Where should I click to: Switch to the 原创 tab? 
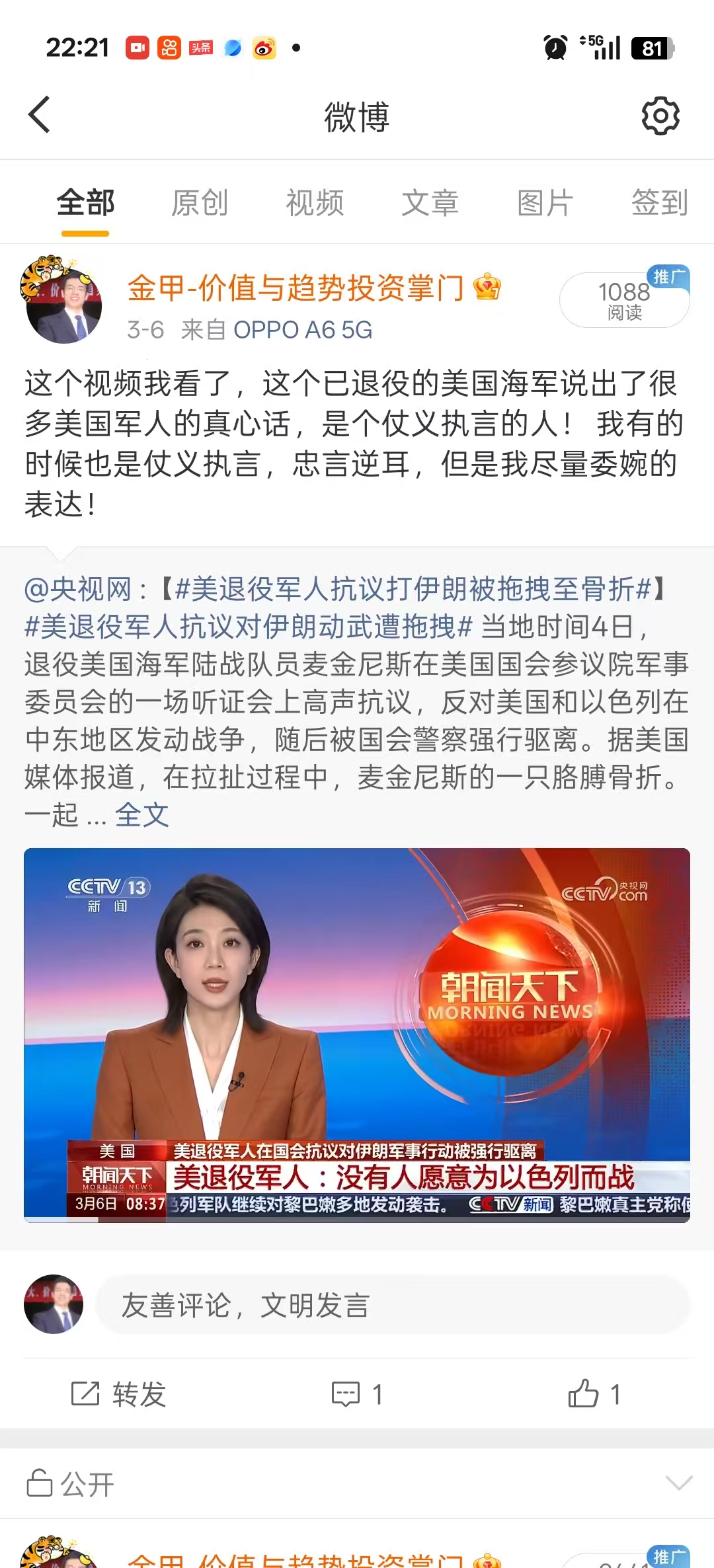coord(200,202)
